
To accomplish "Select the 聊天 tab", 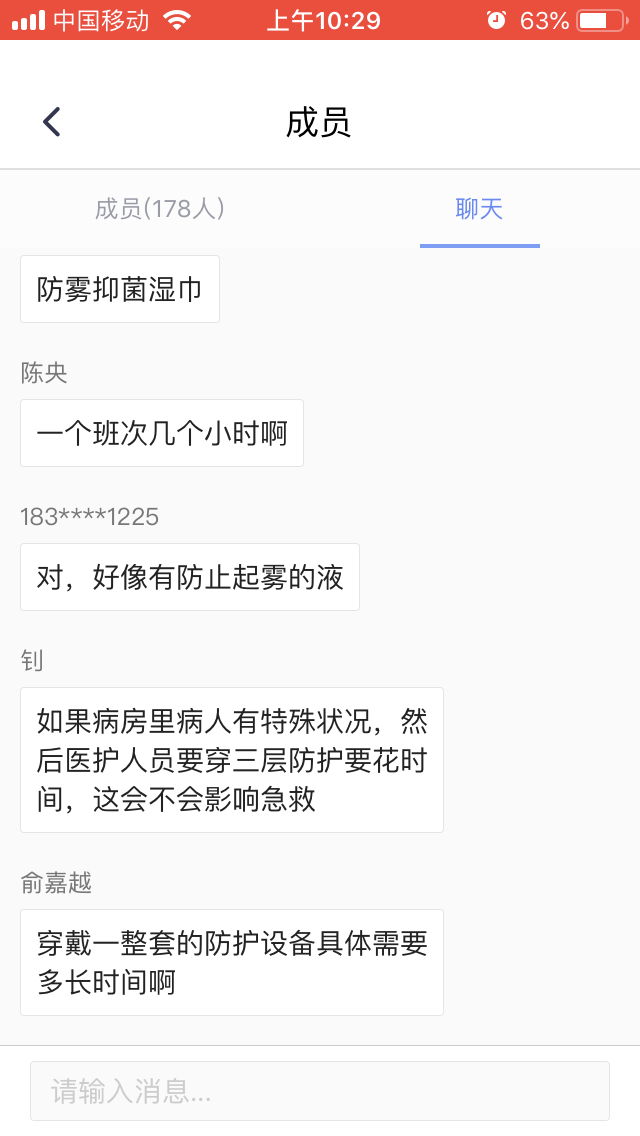I will point(479,209).
